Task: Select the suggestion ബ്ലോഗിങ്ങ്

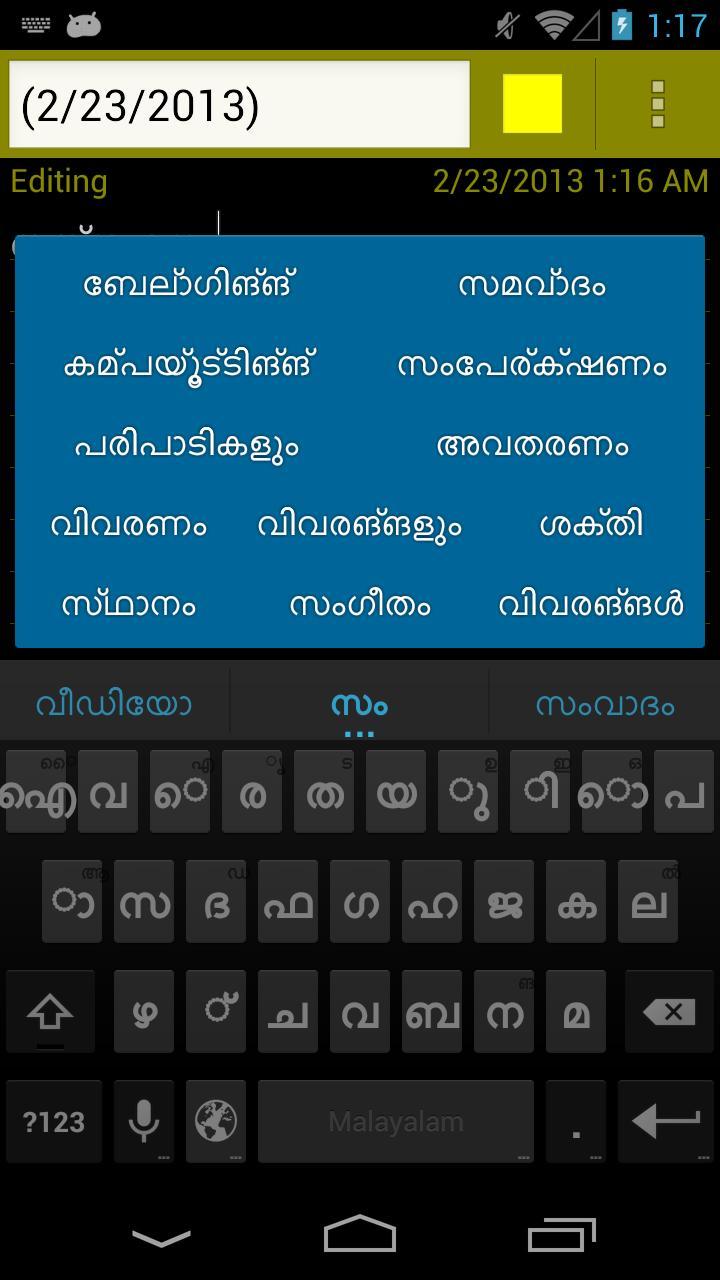Action: 188,285
